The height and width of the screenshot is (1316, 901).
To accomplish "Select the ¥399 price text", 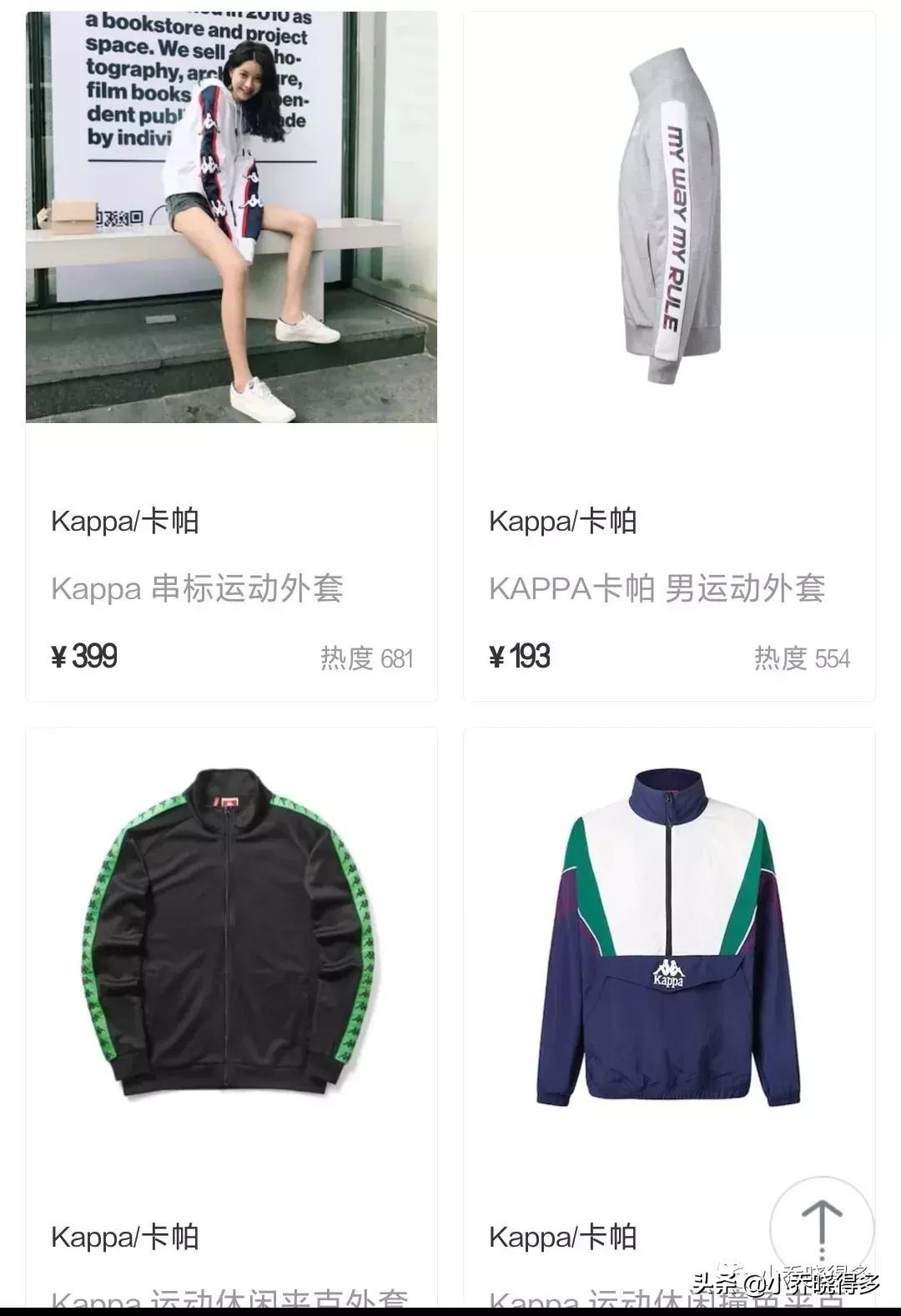I will click(83, 657).
